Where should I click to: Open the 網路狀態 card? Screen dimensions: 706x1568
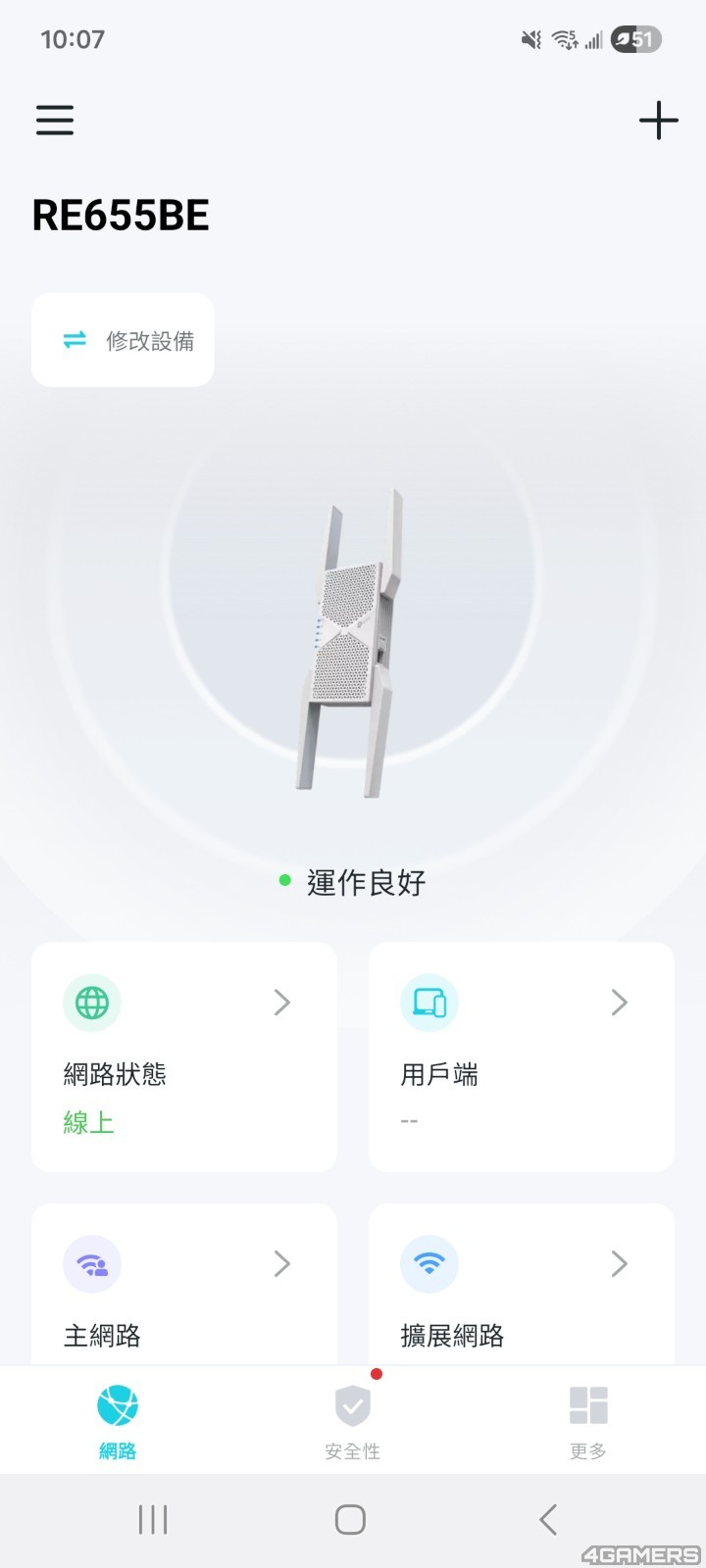[184, 1056]
